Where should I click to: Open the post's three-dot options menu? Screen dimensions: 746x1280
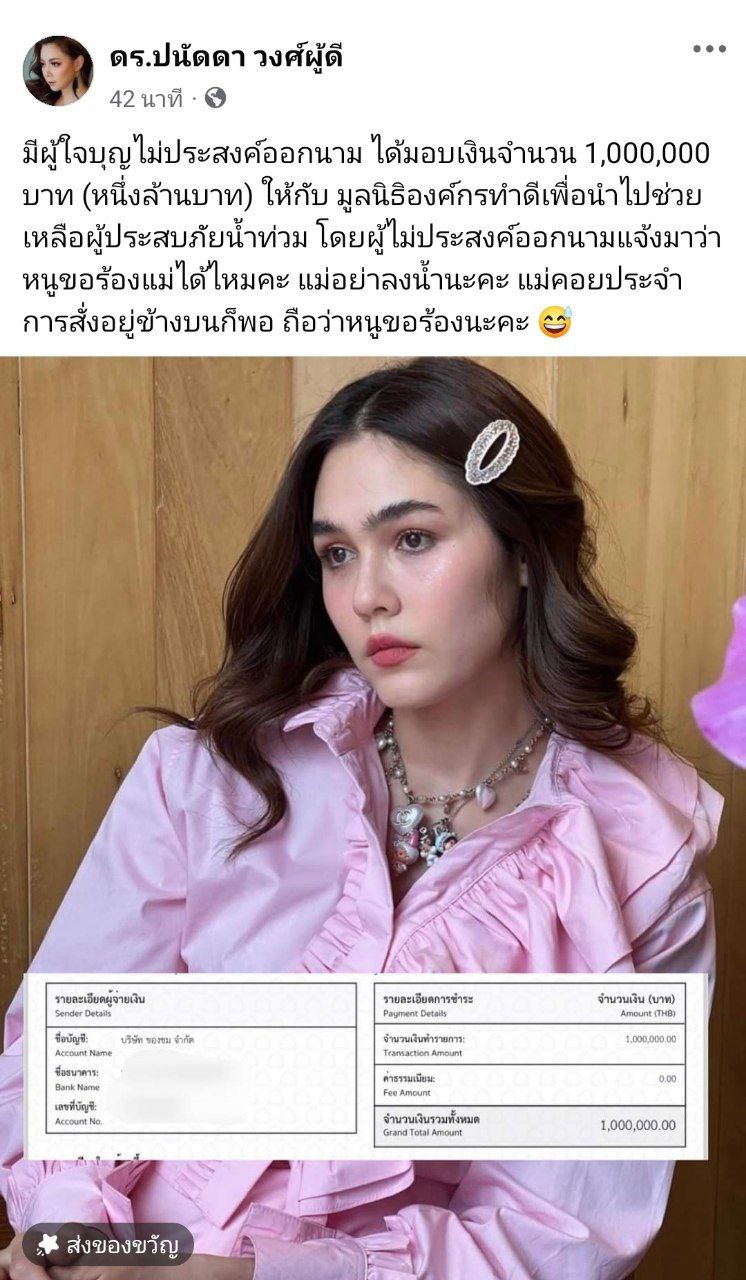pos(709,48)
